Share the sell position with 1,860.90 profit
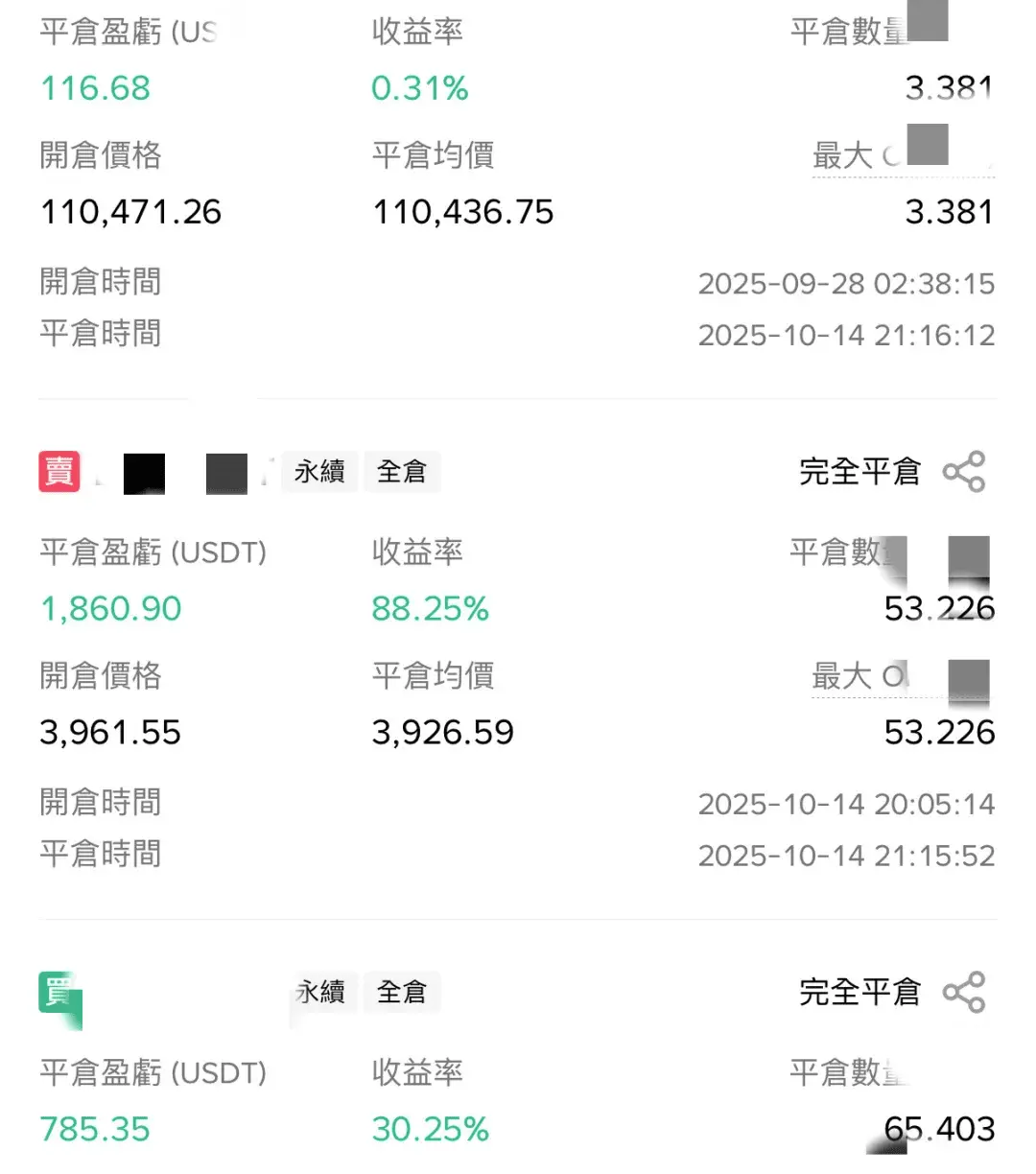The image size is (1036, 1174). pos(964,472)
